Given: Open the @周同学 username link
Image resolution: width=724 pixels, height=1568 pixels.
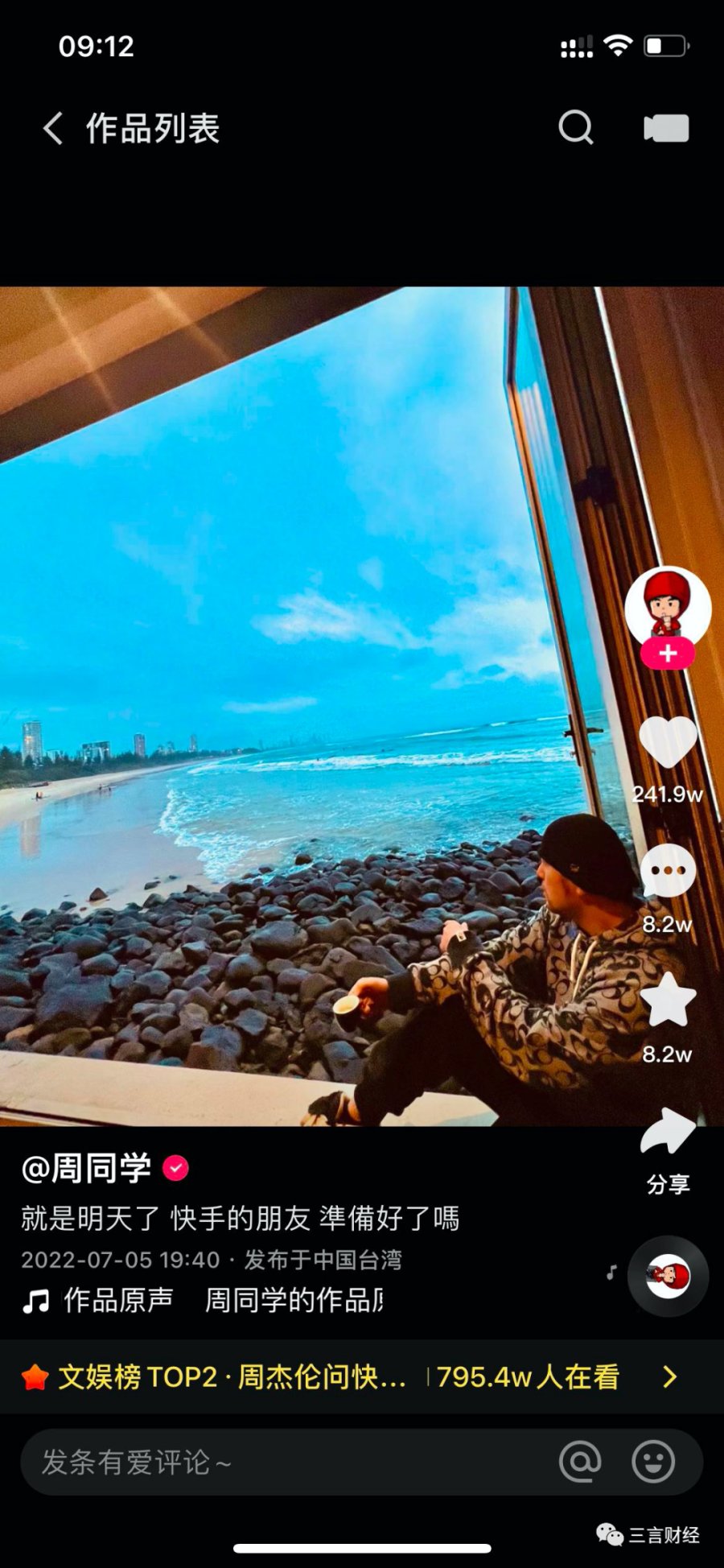Looking at the screenshot, I should point(87,1168).
